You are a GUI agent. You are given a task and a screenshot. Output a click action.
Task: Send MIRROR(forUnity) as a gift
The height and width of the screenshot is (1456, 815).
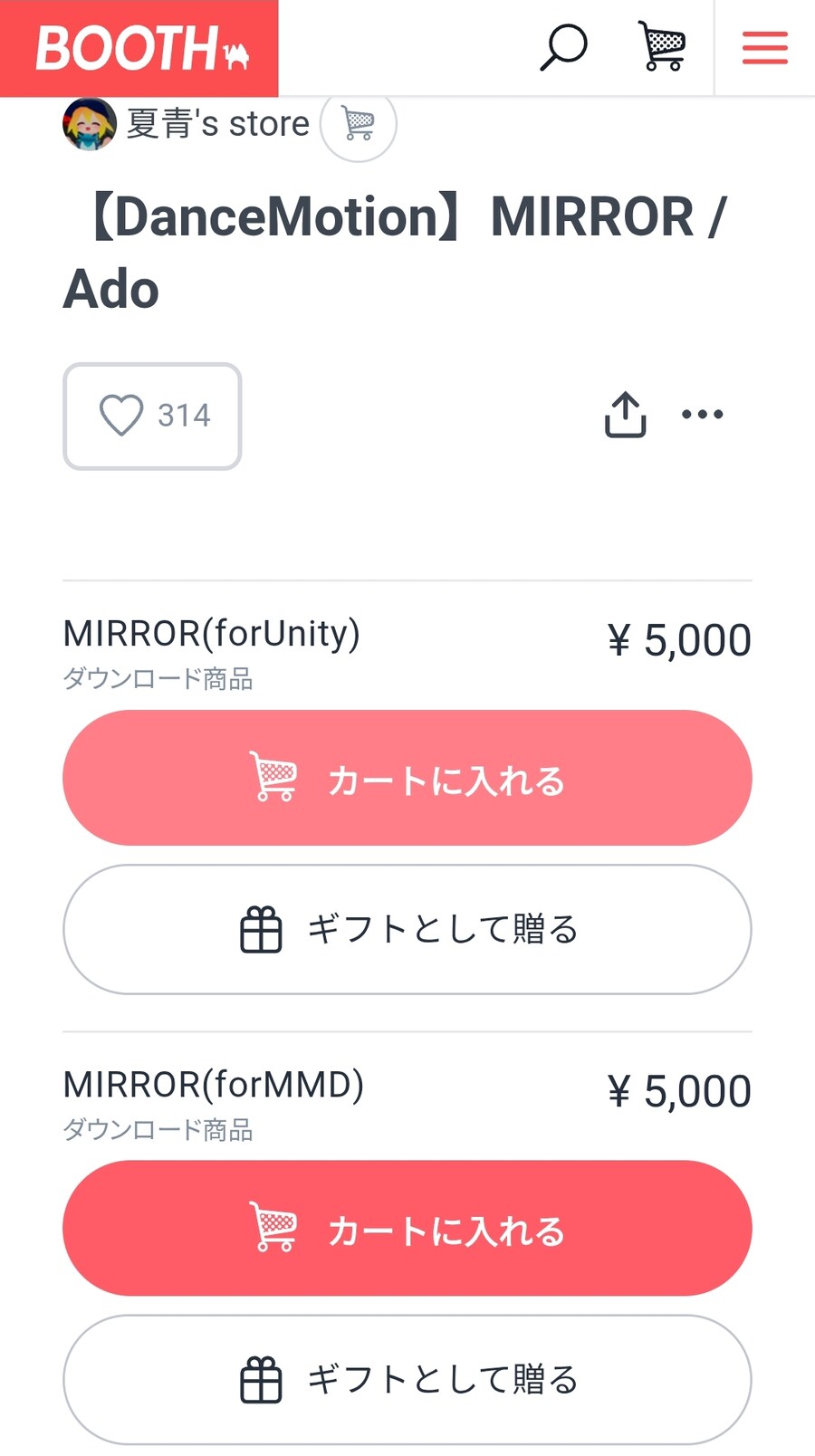point(407,929)
